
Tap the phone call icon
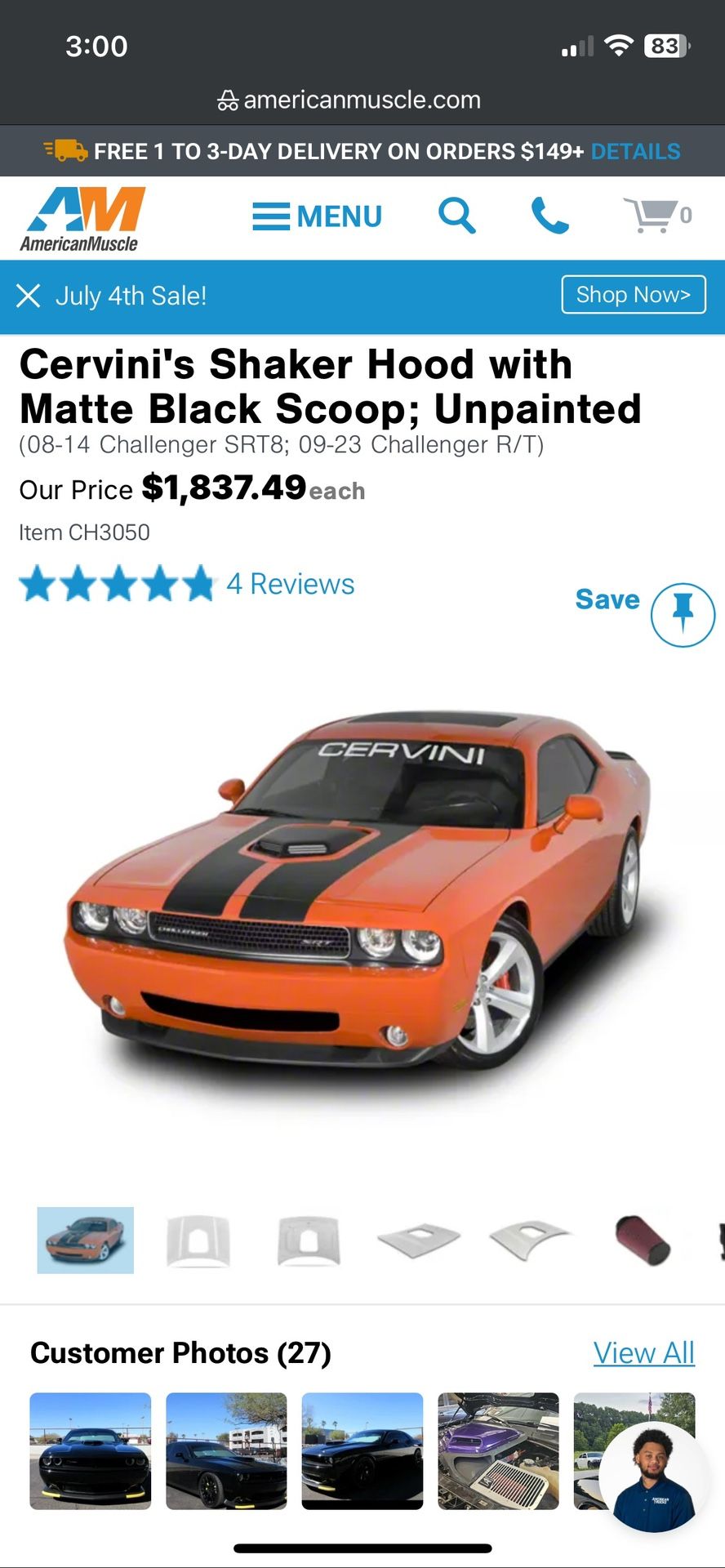pos(549,216)
